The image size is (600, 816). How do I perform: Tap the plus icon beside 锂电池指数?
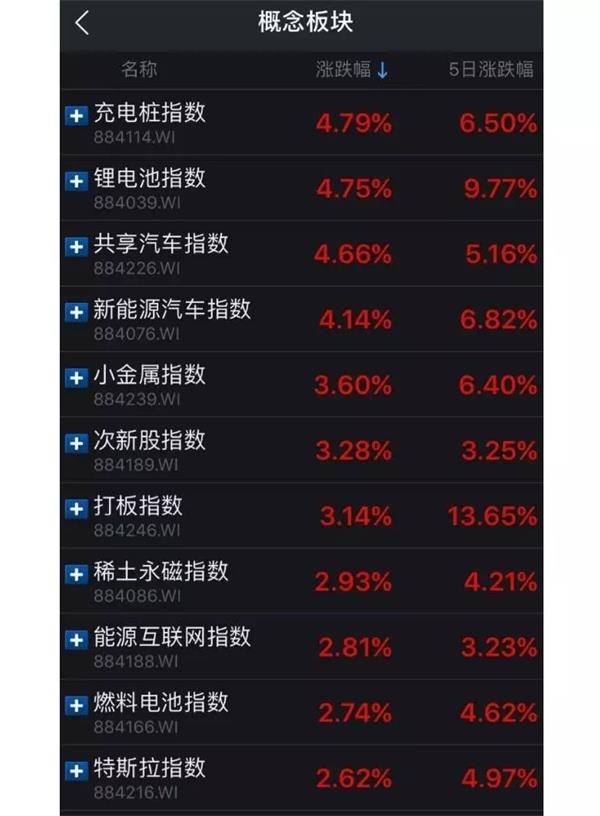pyautogui.click(x=76, y=182)
